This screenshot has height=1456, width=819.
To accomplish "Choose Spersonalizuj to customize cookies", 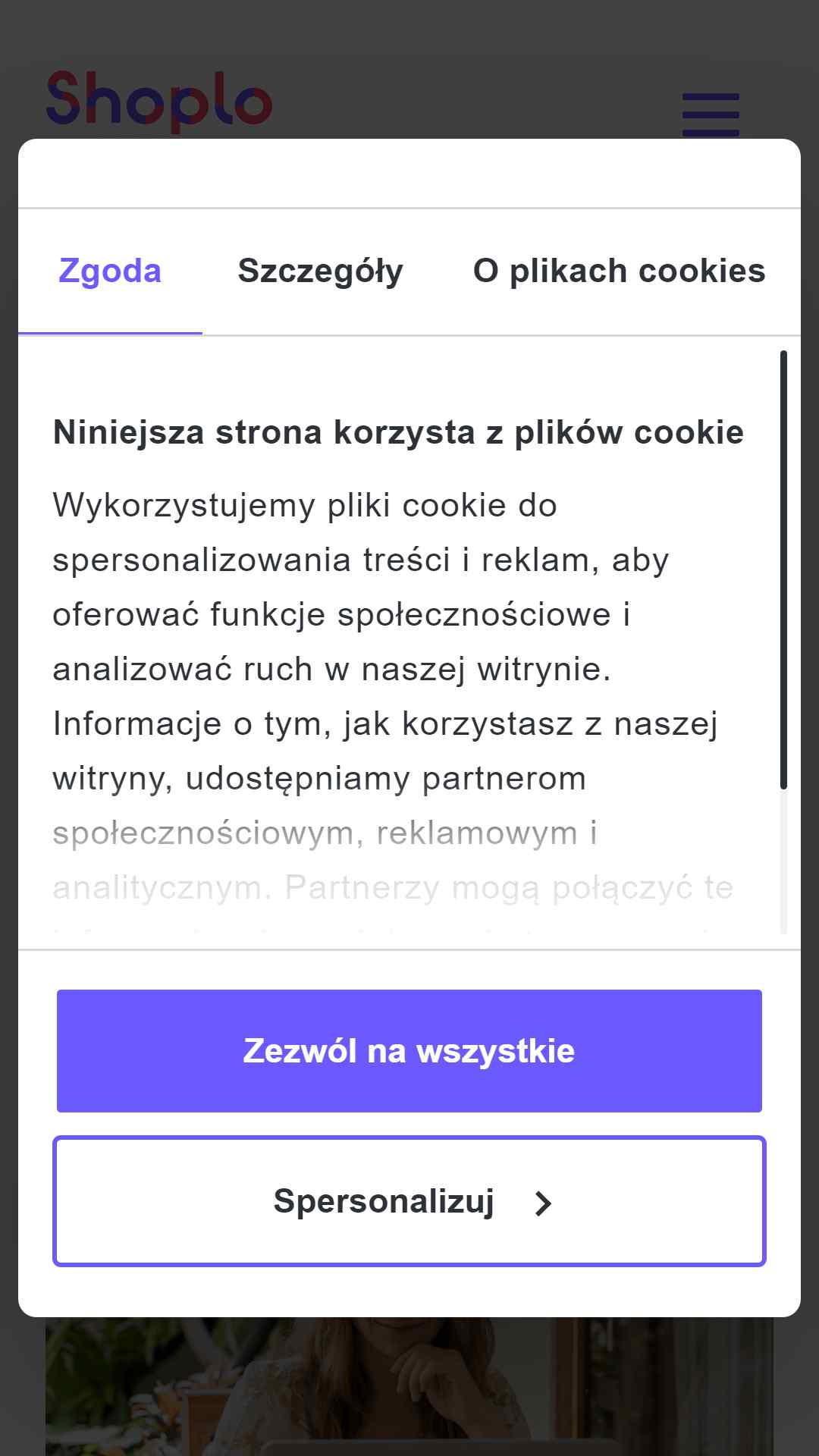I will (x=409, y=1201).
